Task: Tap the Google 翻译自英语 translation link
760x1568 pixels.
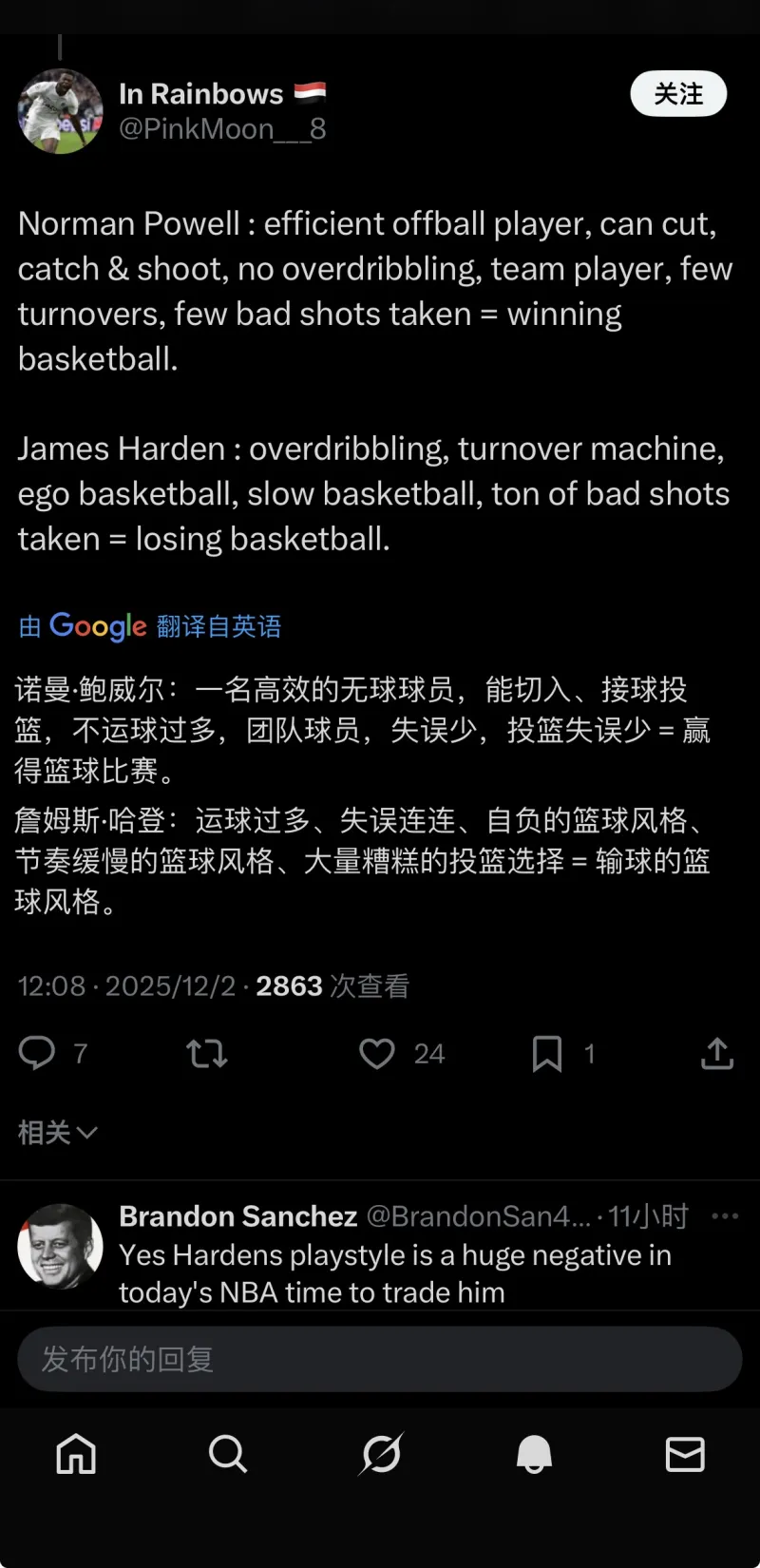Action: 150,626
